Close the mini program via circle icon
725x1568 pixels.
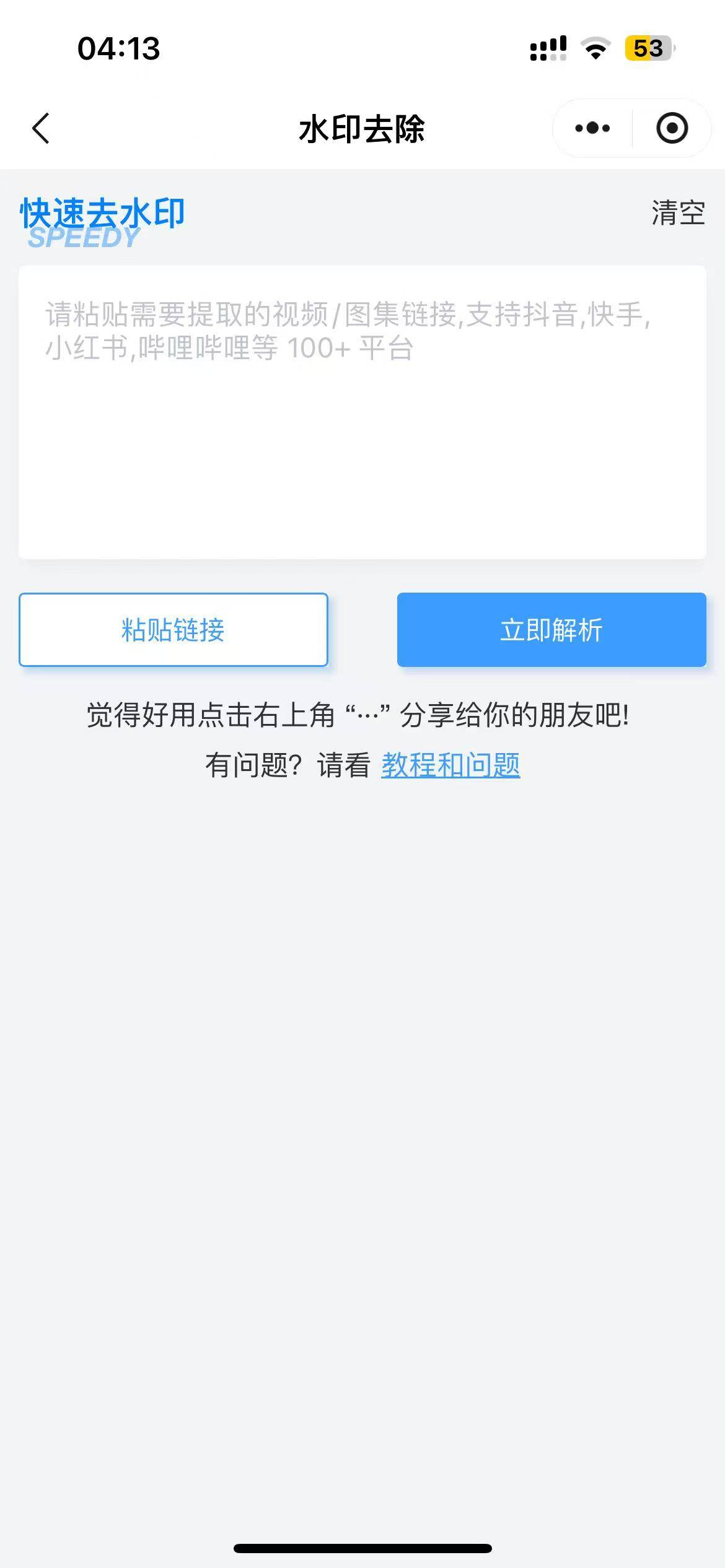click(x=672, y=129)
